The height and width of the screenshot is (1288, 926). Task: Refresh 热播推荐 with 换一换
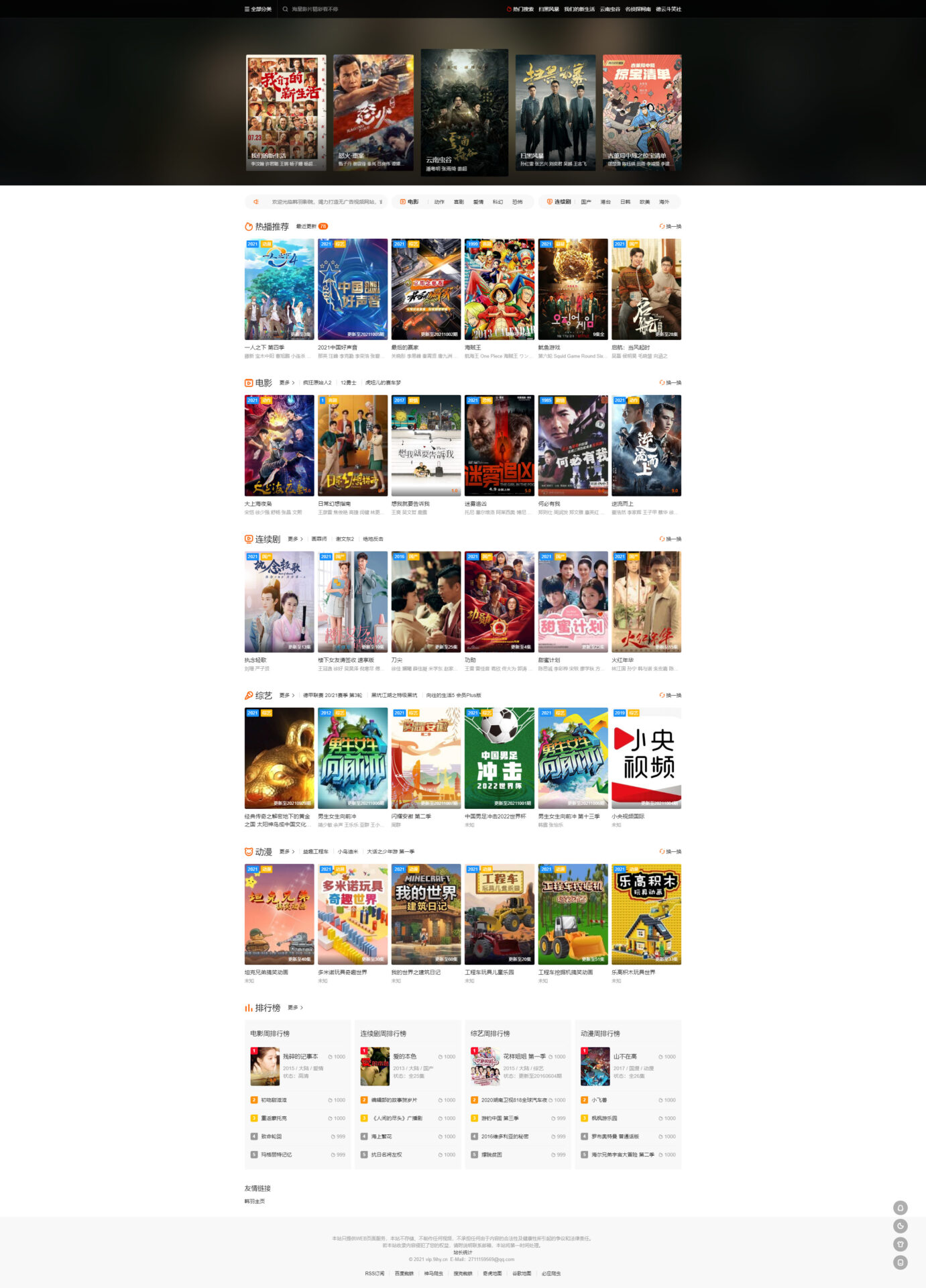click(x=671, y=227)
